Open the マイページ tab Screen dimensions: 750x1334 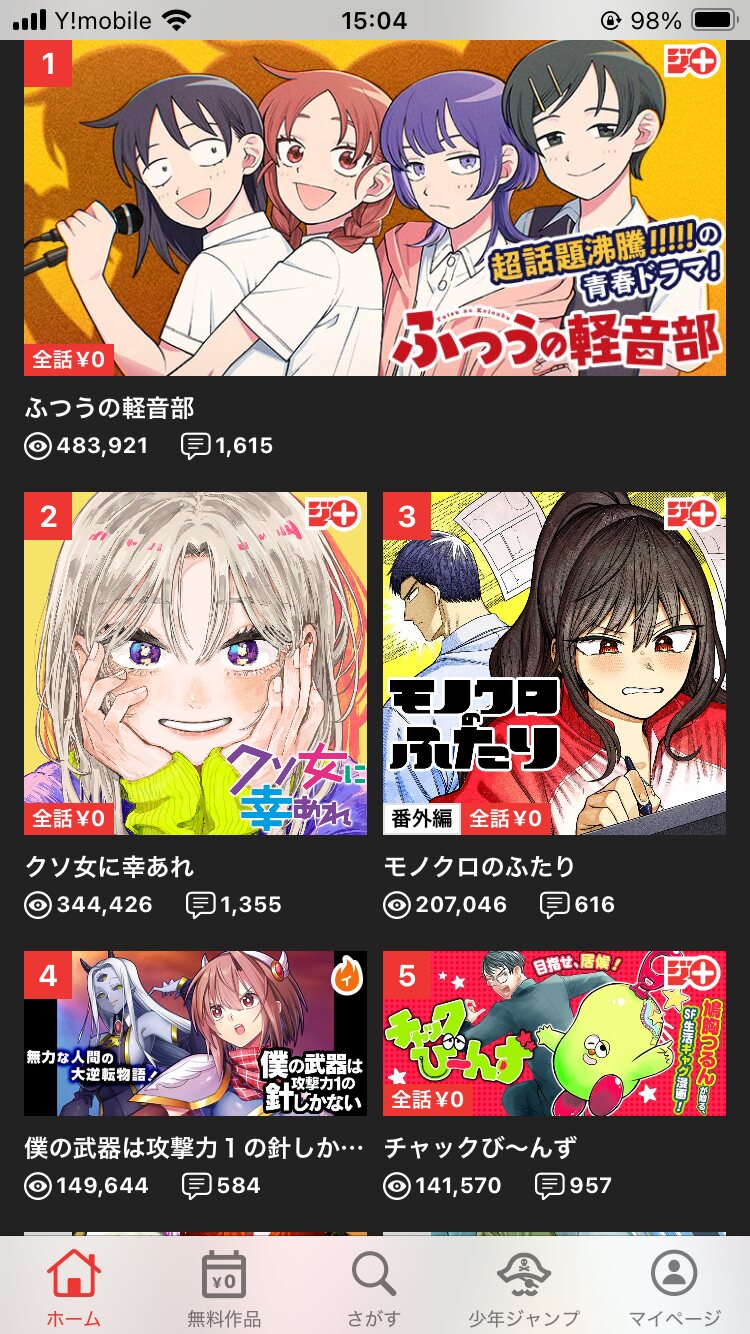pyautogui.click(x=674, y=1288)
